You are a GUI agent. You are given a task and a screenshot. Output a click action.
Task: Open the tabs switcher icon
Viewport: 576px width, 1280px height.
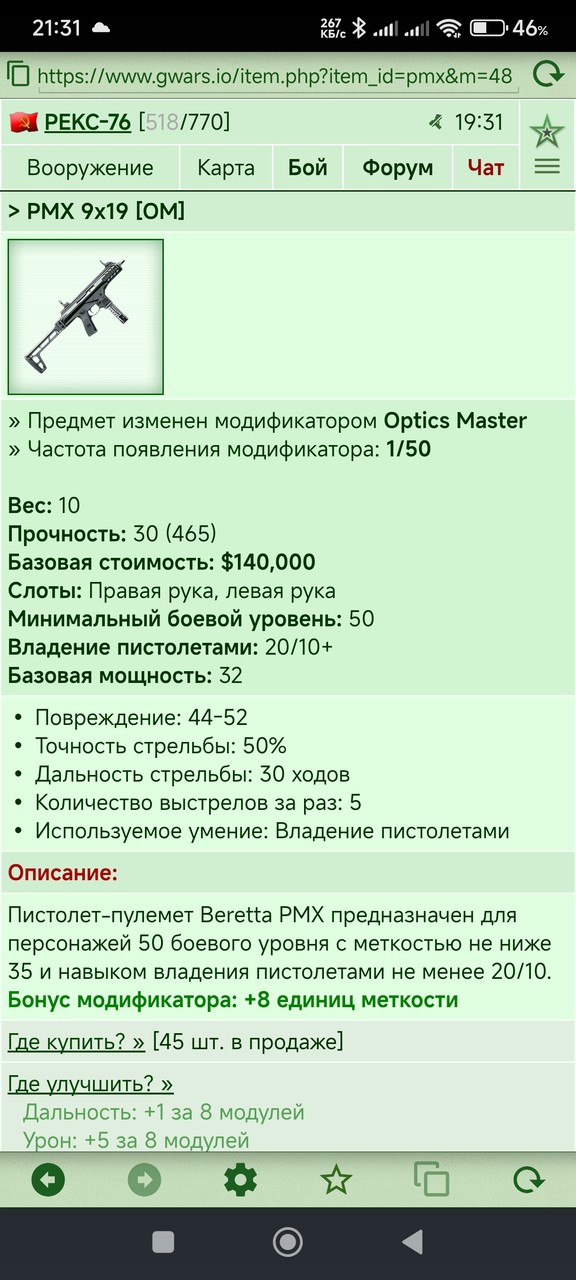coord(432,1180)
